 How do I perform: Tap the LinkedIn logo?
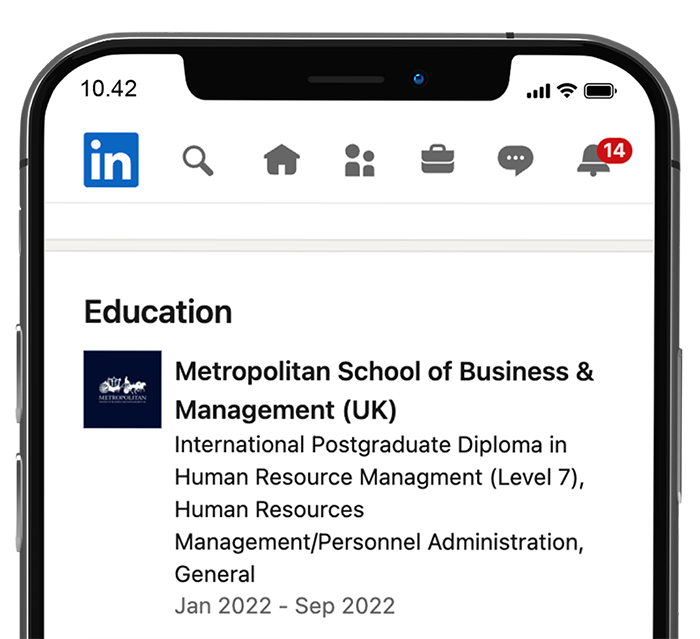[x=111, y=160]
